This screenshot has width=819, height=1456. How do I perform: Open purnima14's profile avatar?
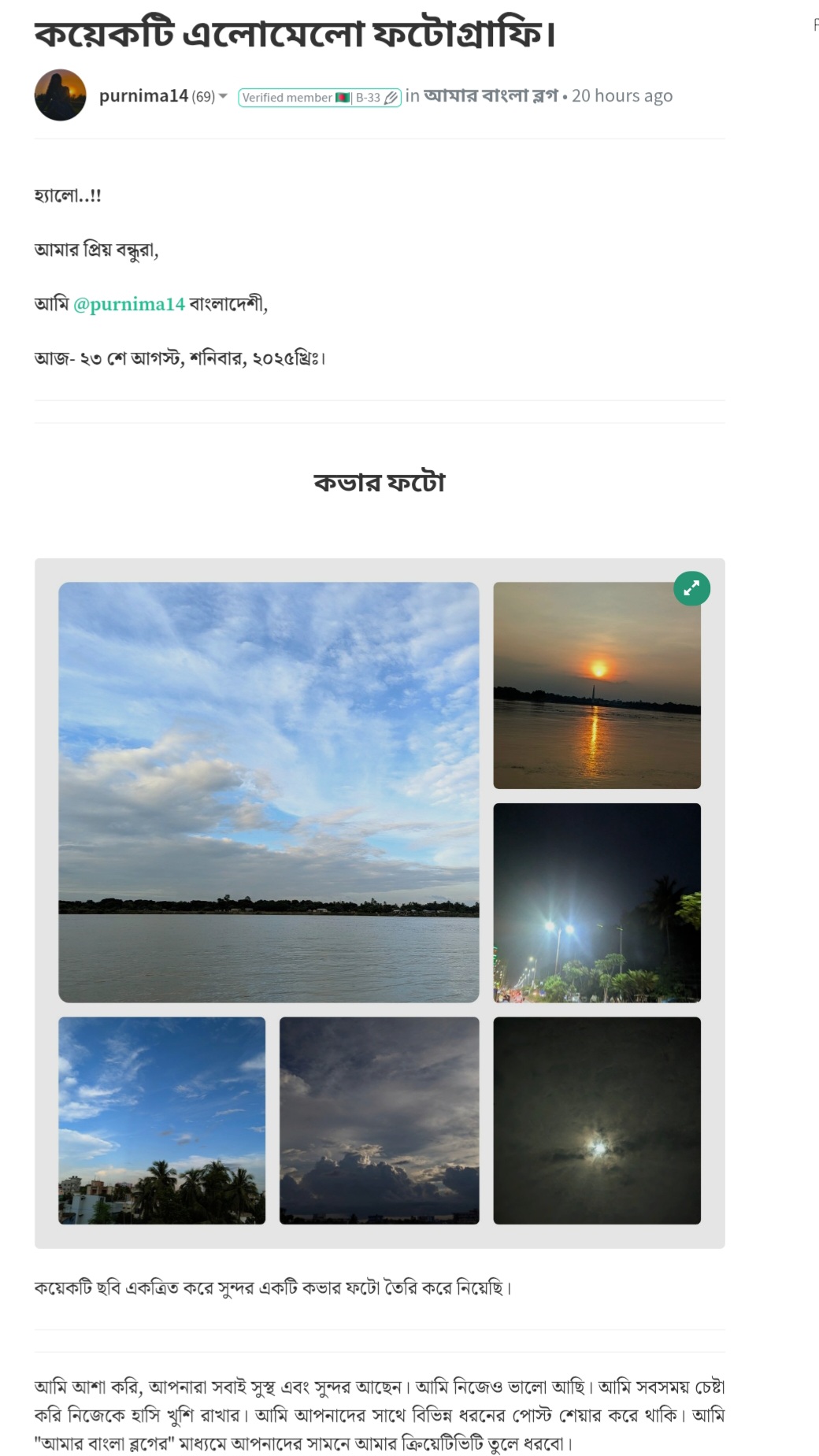pyautogui.click(x=60, y=95)
